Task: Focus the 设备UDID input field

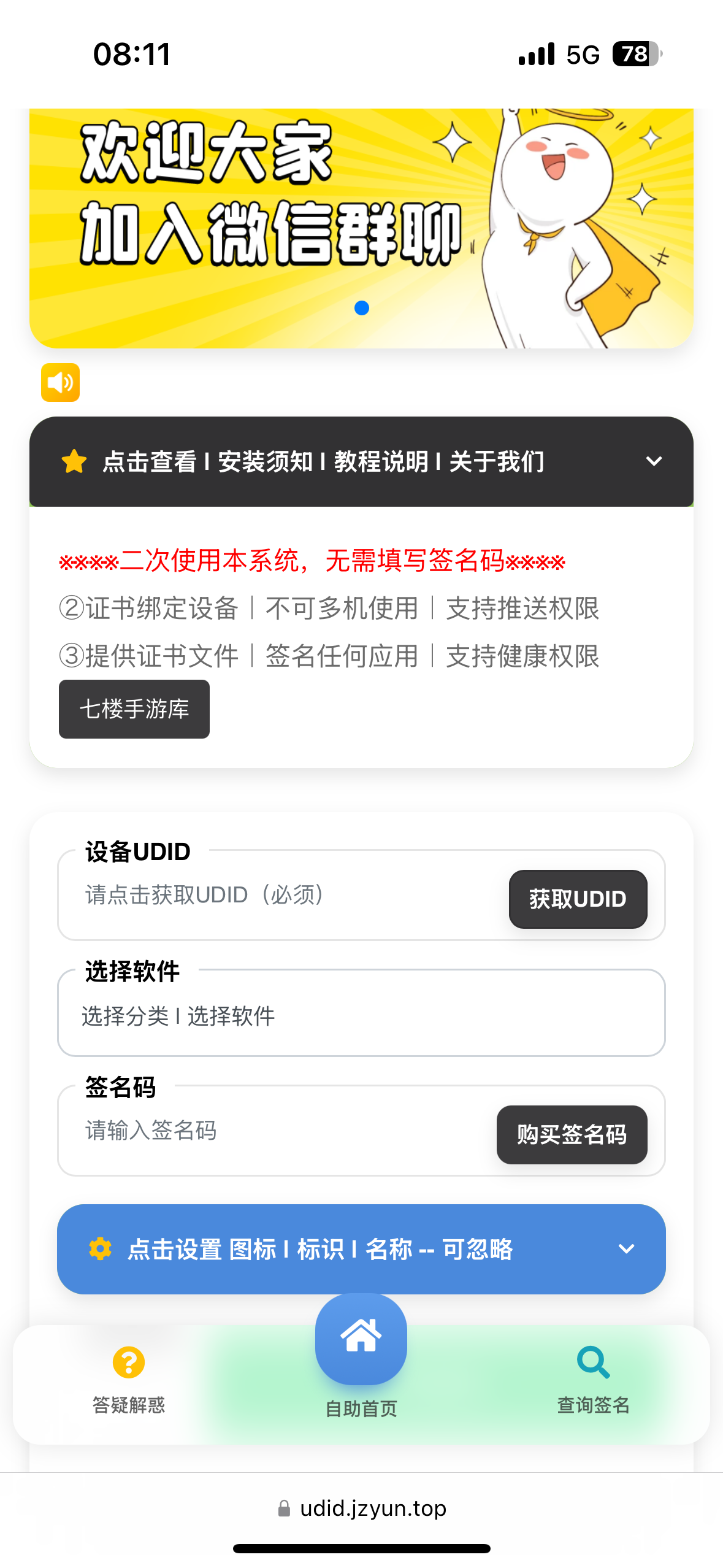Action: (282, 896)
